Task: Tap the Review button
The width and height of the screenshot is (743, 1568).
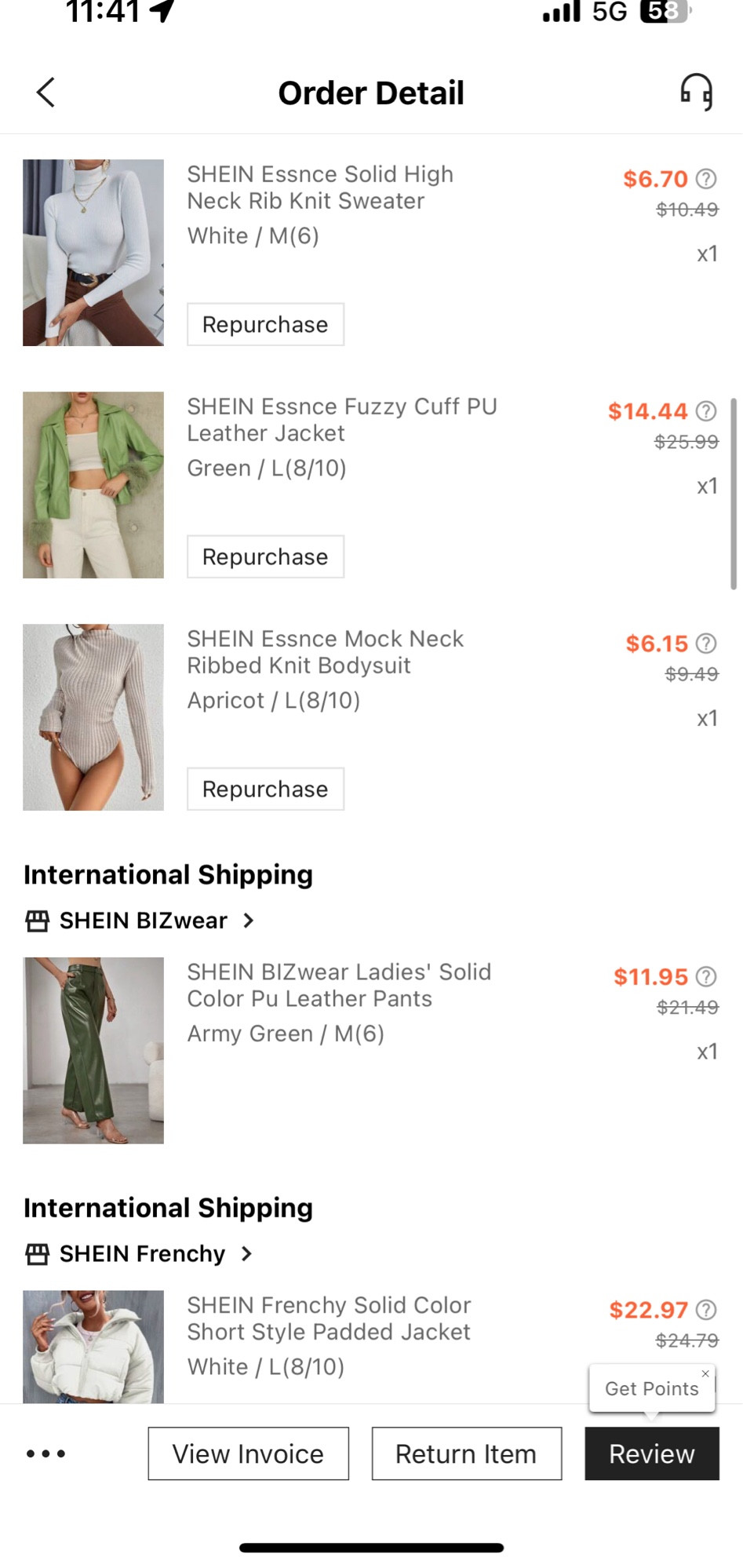Action: (x=651, y=1453)
